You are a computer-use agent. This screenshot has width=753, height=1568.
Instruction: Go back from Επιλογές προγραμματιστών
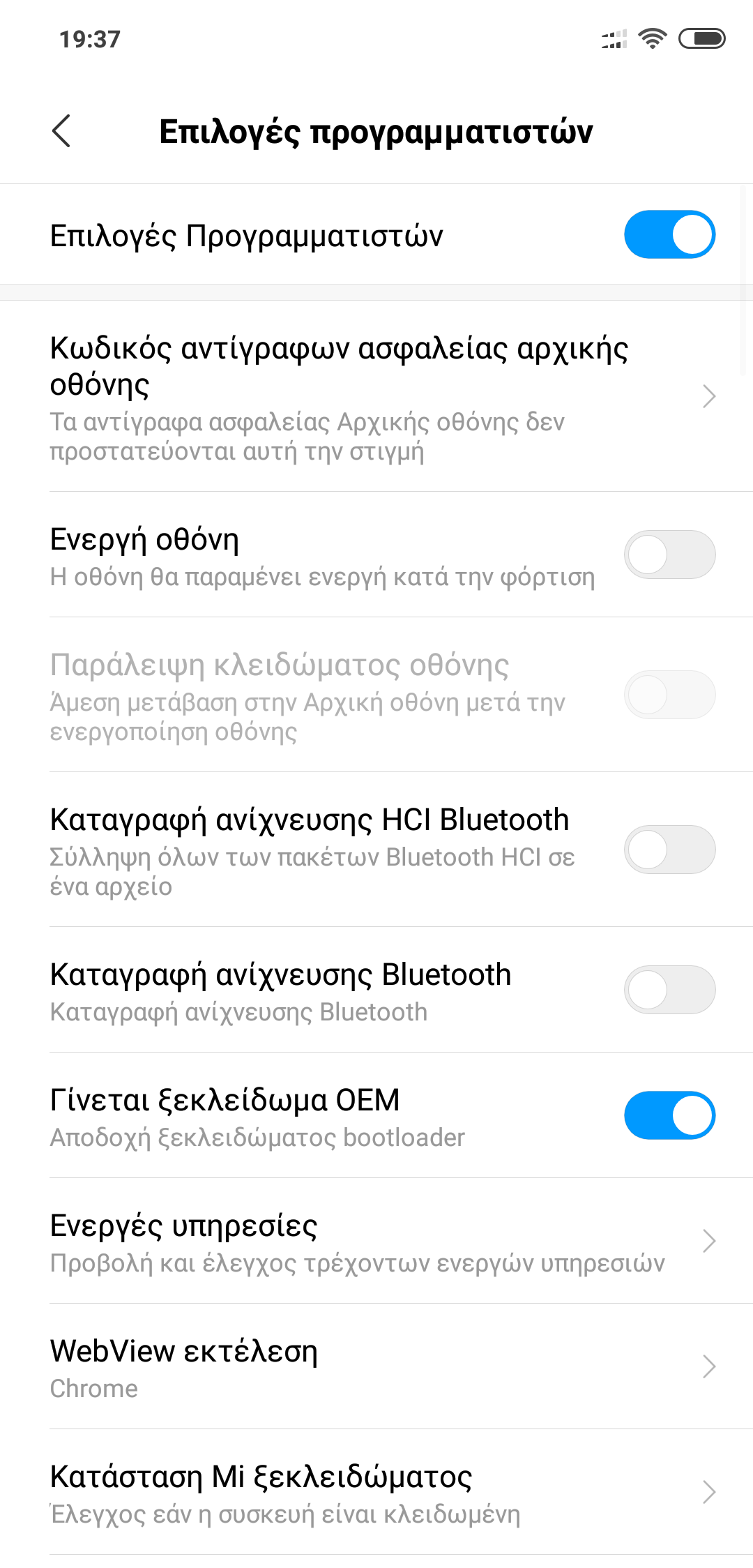[x=61, y=131]
